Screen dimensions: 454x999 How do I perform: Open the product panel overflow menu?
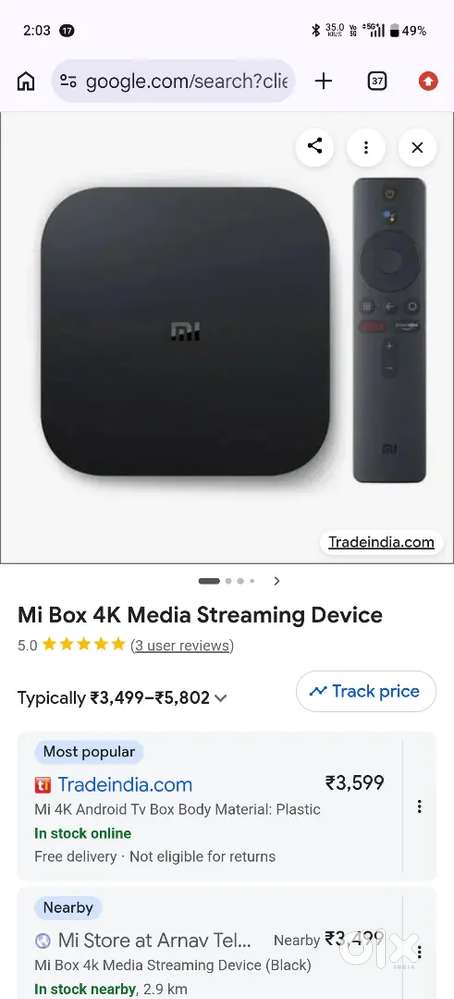pyautogui.click(x=365, y=147)
